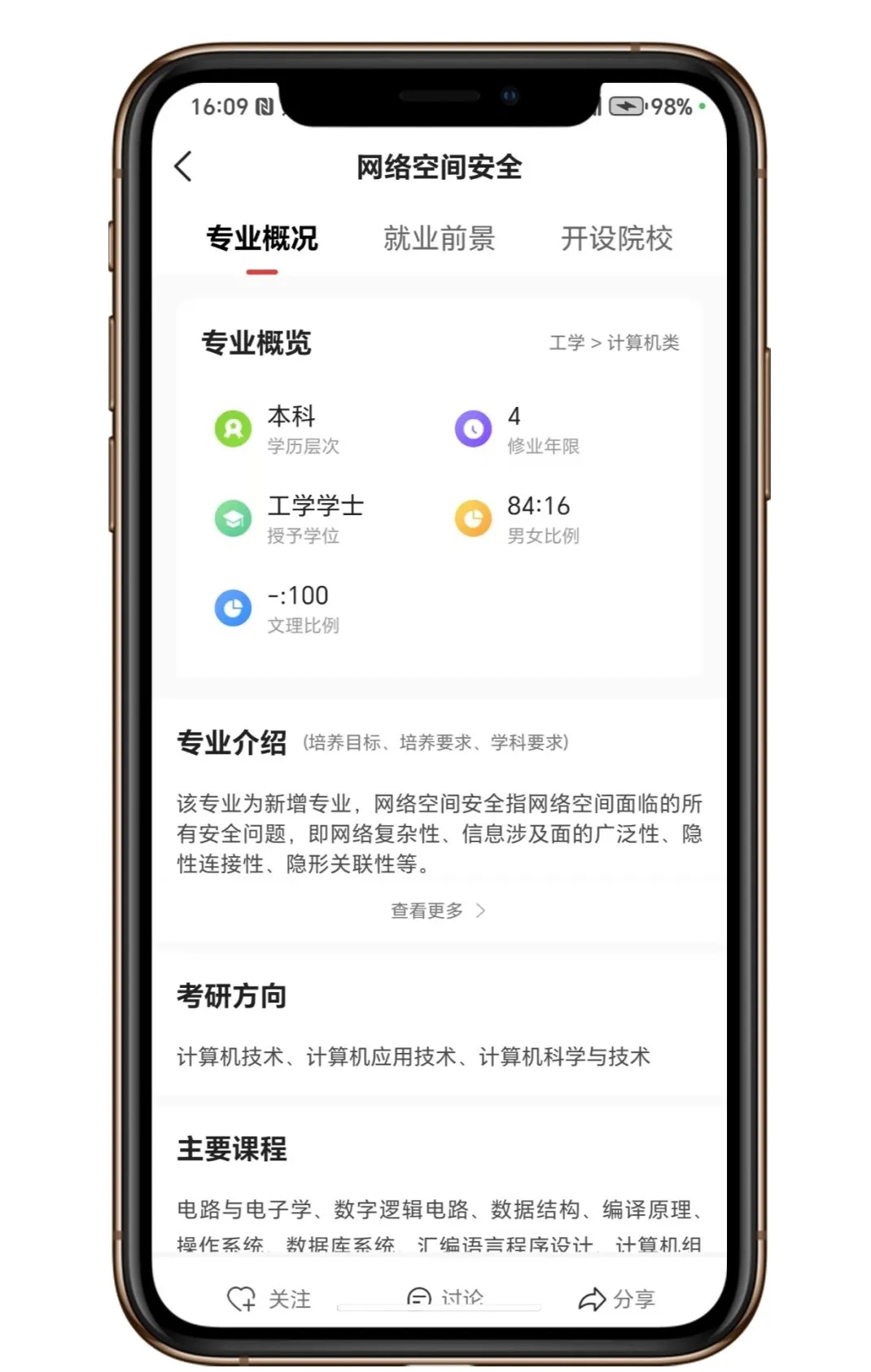Go back using the back arrow

click(x=184, y=167)
